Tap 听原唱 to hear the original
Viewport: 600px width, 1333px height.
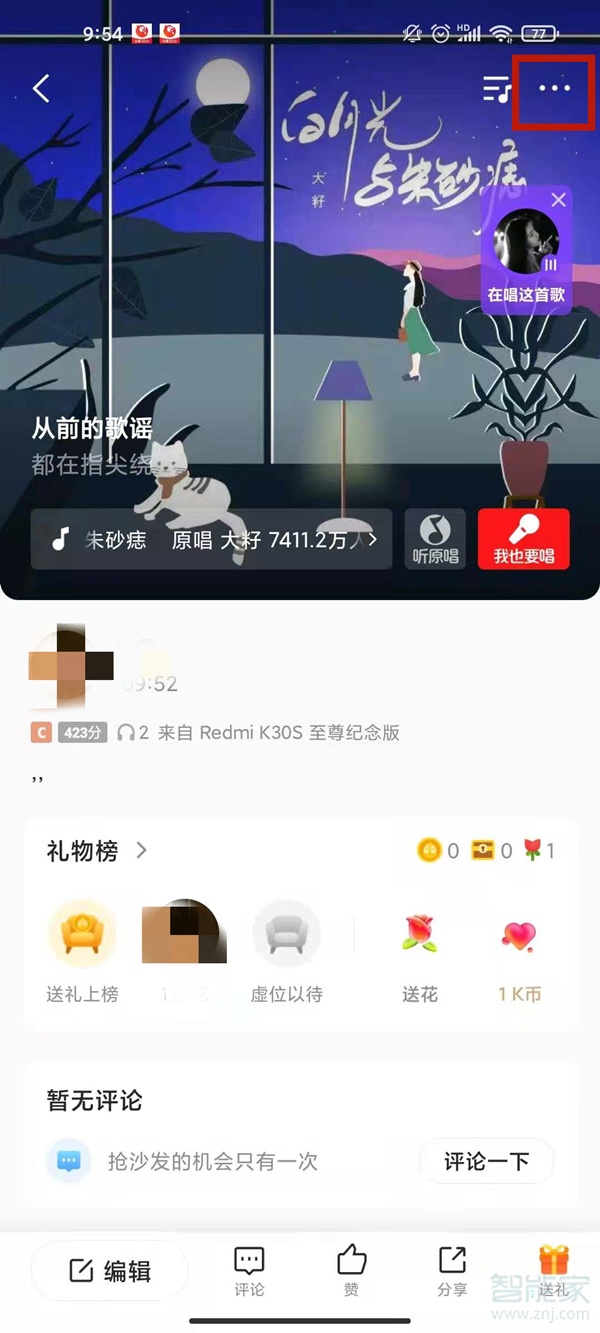tap(435, 540)
